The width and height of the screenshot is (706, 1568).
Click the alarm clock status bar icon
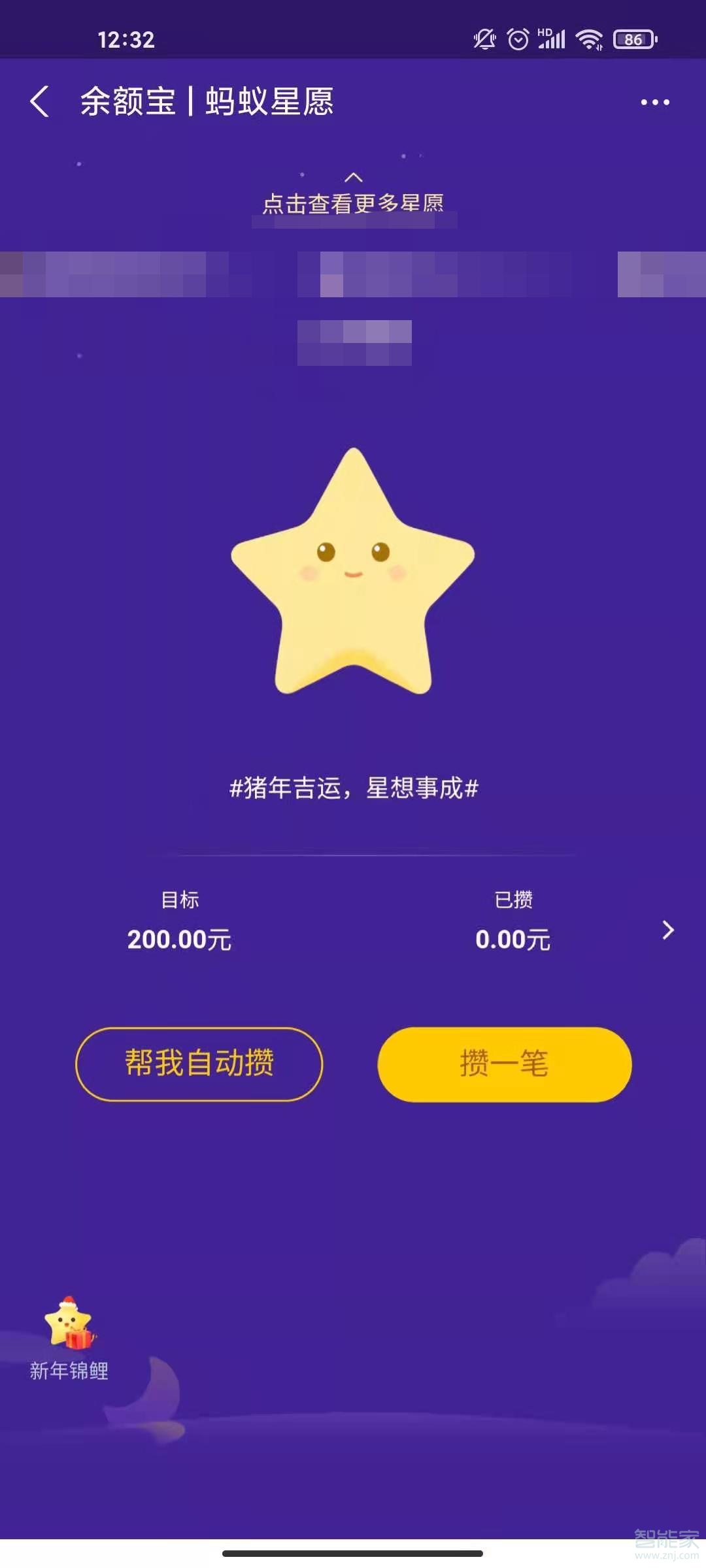click(x=518, y=39)
